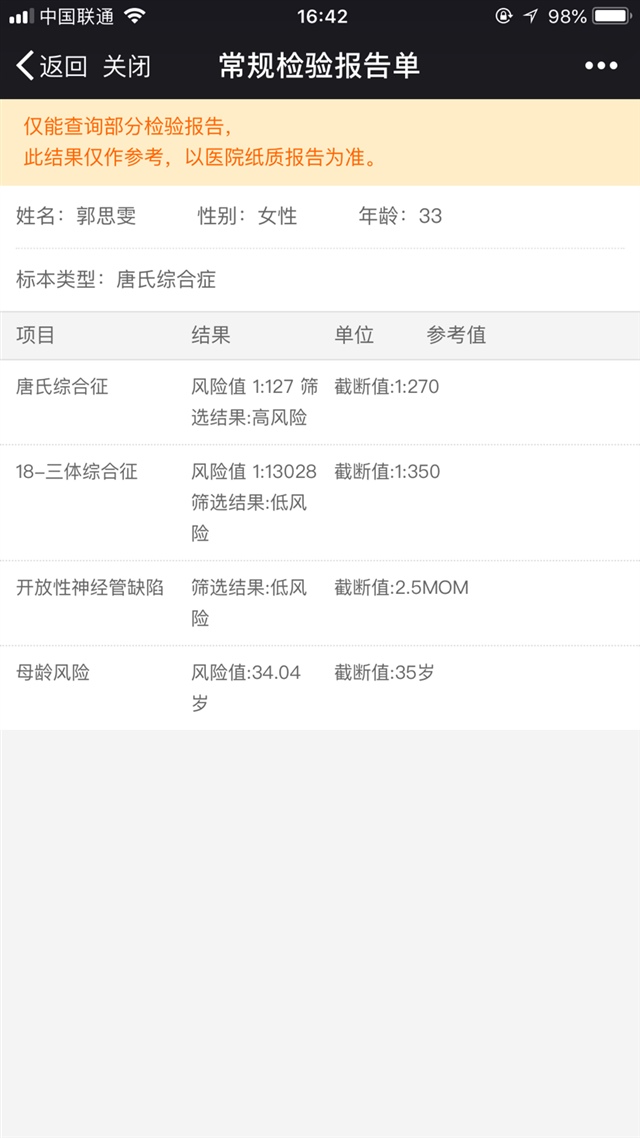Image resolution: width=640 pixels, height=1138 pixels.
Task: Go back via the 返回 arrow
Action: 50,66
